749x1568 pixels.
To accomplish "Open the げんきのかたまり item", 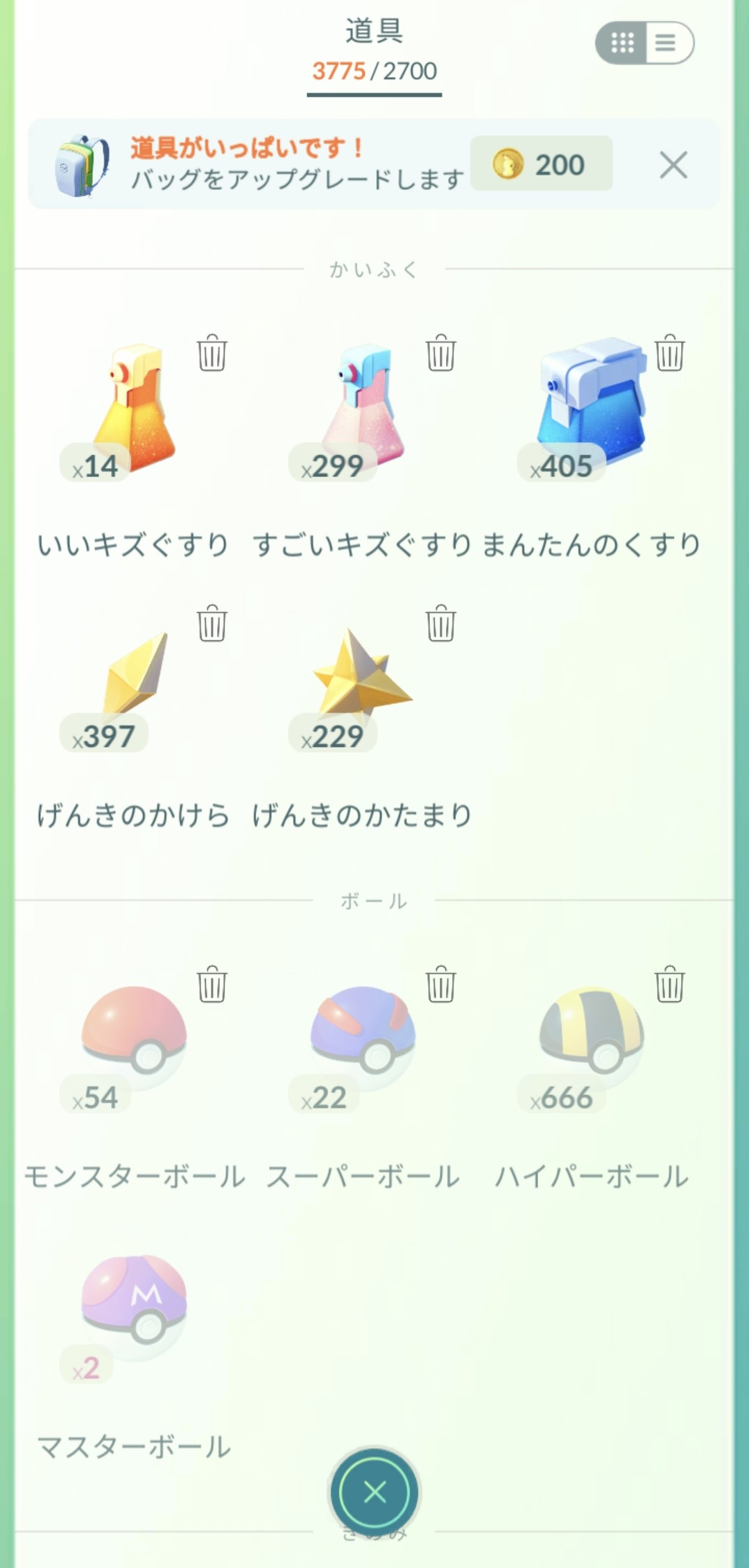I will (x=363, y=676).
